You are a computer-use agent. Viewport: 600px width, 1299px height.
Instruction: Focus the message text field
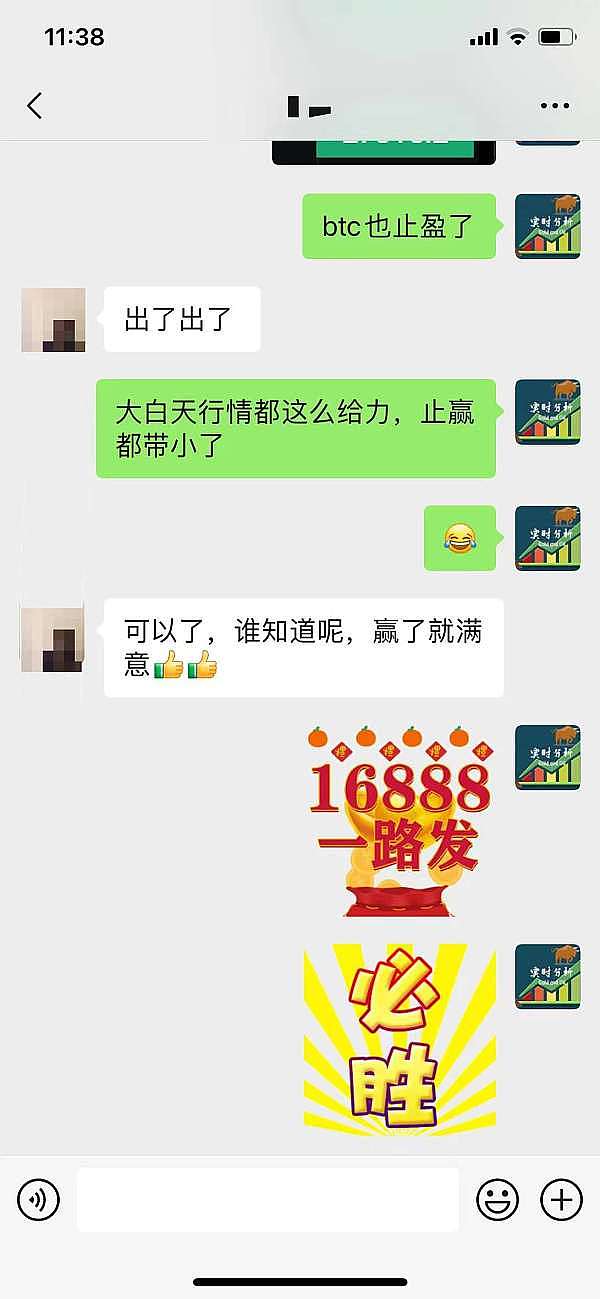coord(267,1199)
